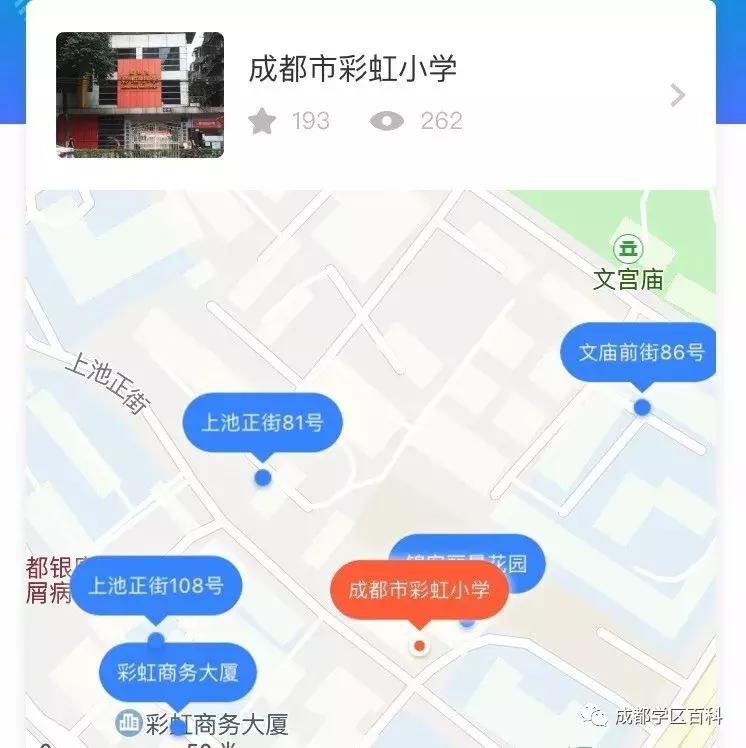
Task: Select the 文宫庙 temple icon on the map
Action: tap(628, 248)
